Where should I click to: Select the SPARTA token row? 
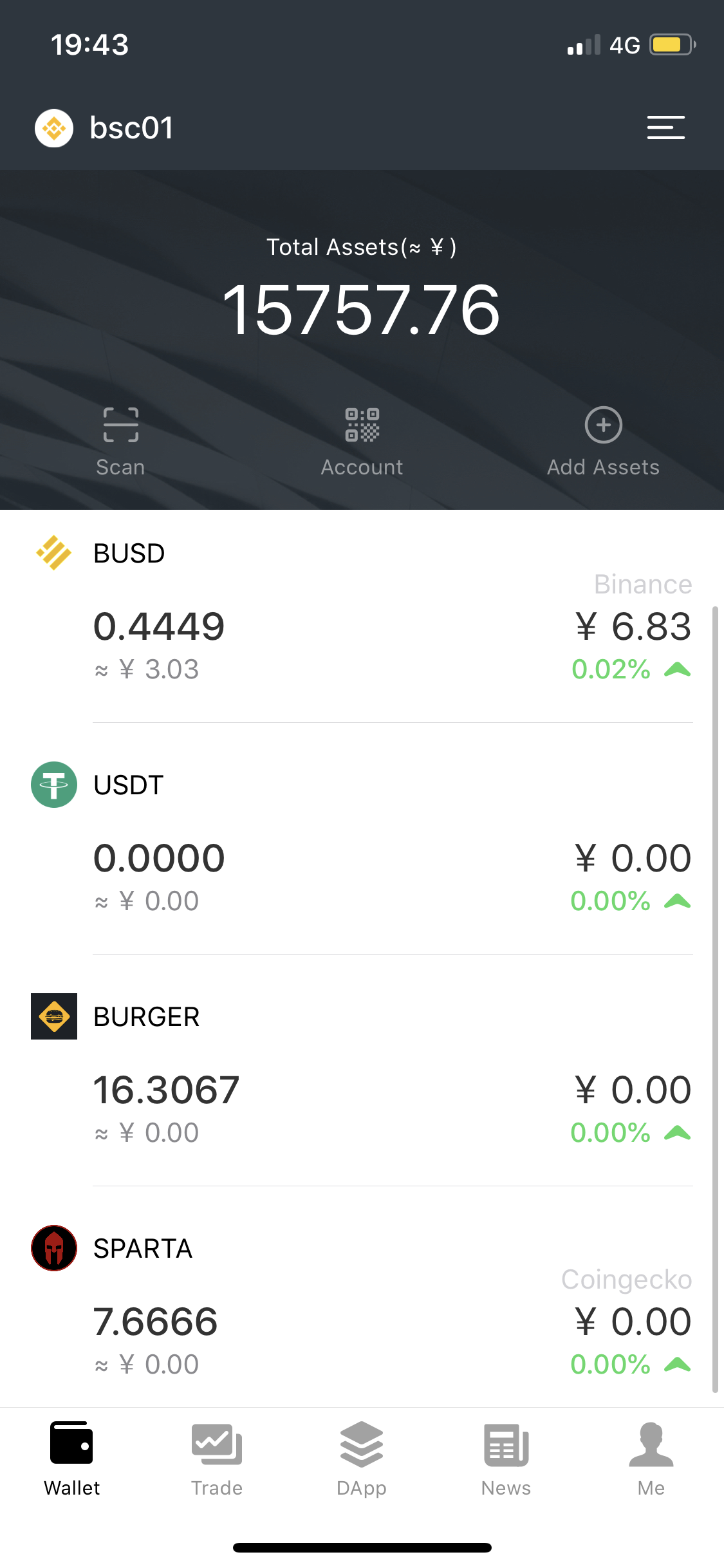click(360, 1307)
